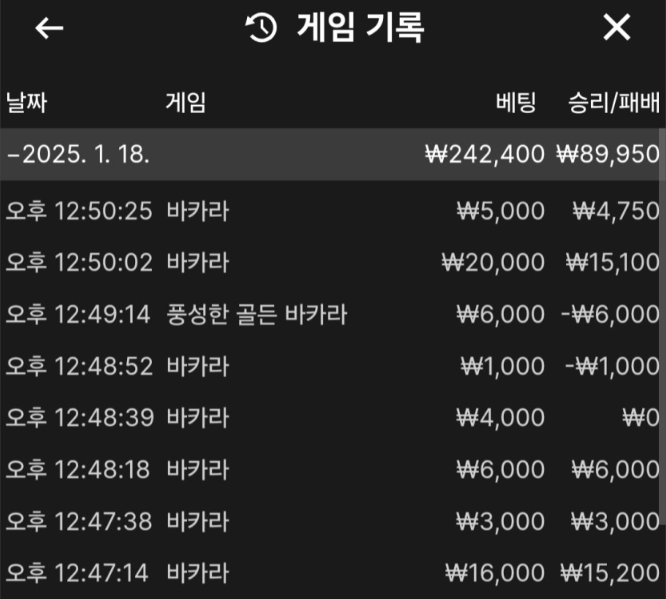666x599 pixels.
Task: Open the 12:50:02 바카라 record
Action: click(332, 263)
